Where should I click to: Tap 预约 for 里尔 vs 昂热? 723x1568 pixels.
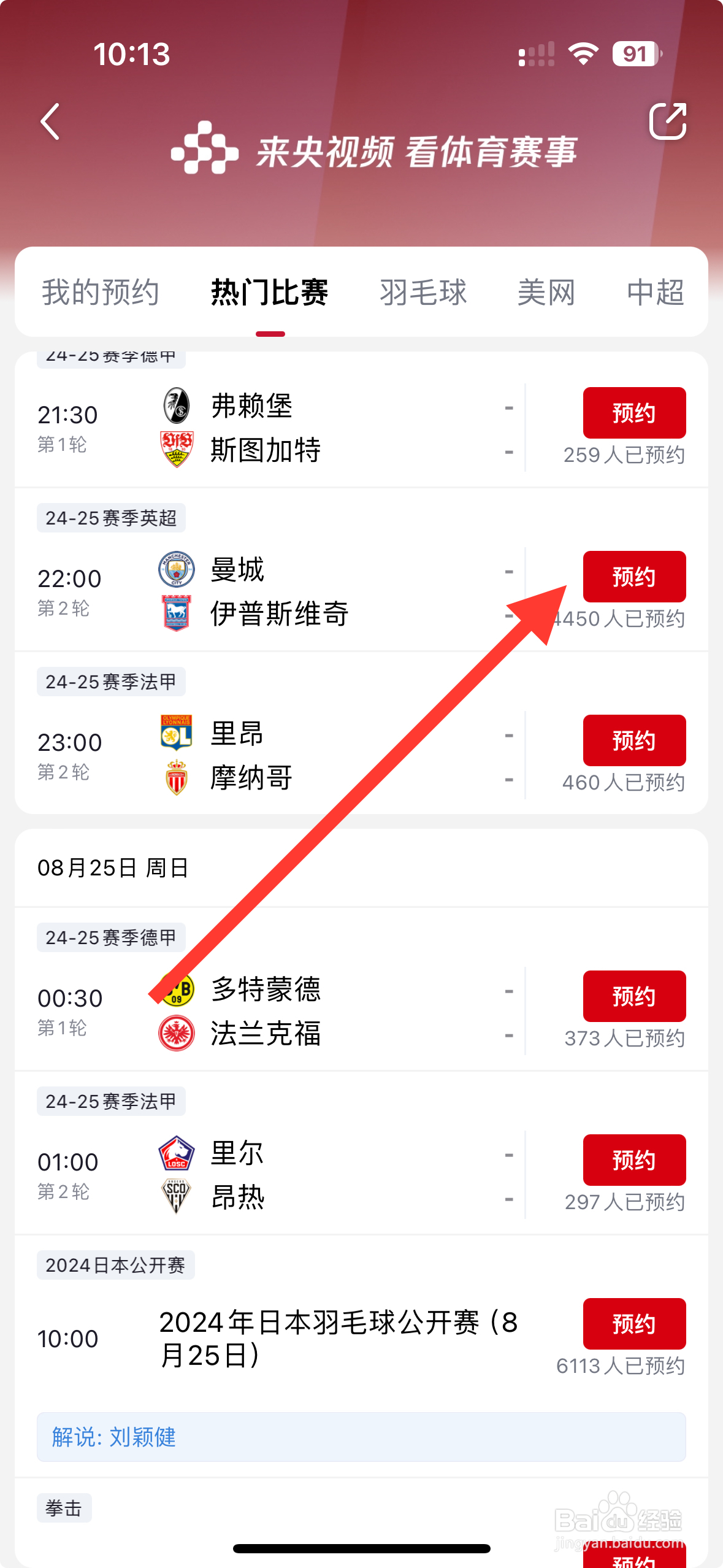pyautogui.click(x=634, y=1160)
